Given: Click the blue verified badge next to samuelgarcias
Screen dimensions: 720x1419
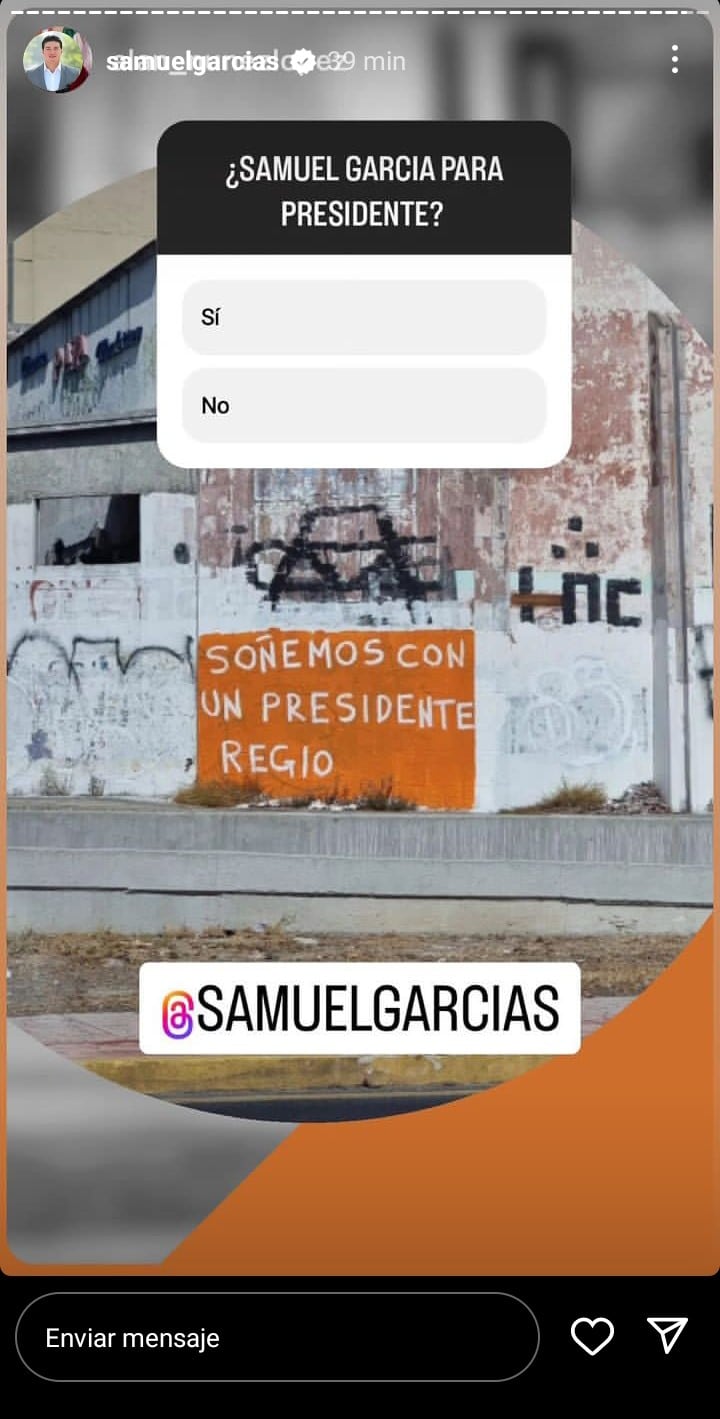Looking at the screenshot, I should click(301, 60).
